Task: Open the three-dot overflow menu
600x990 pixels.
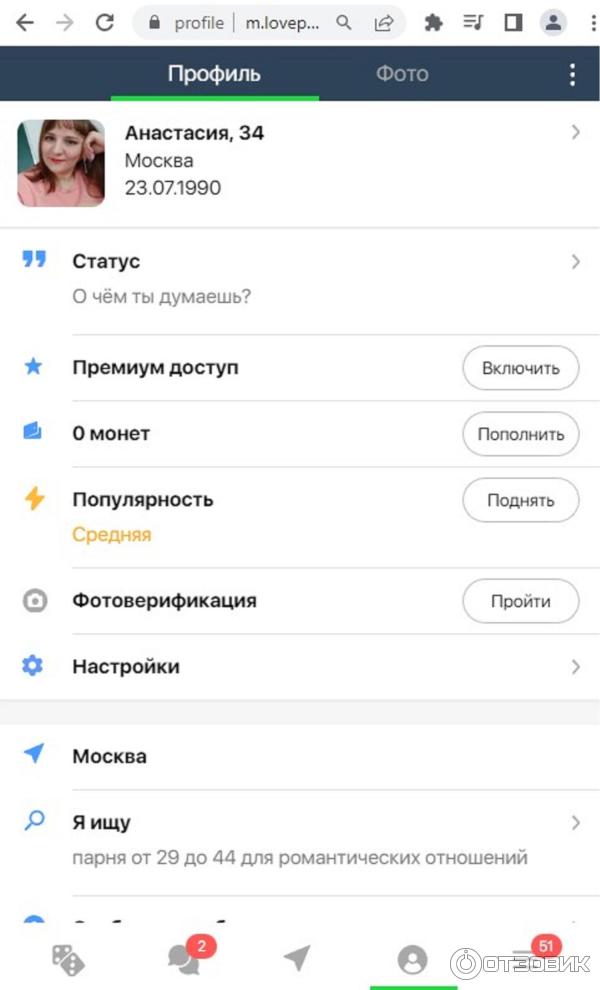Action: pyautogui.click(x=572, y=74)
